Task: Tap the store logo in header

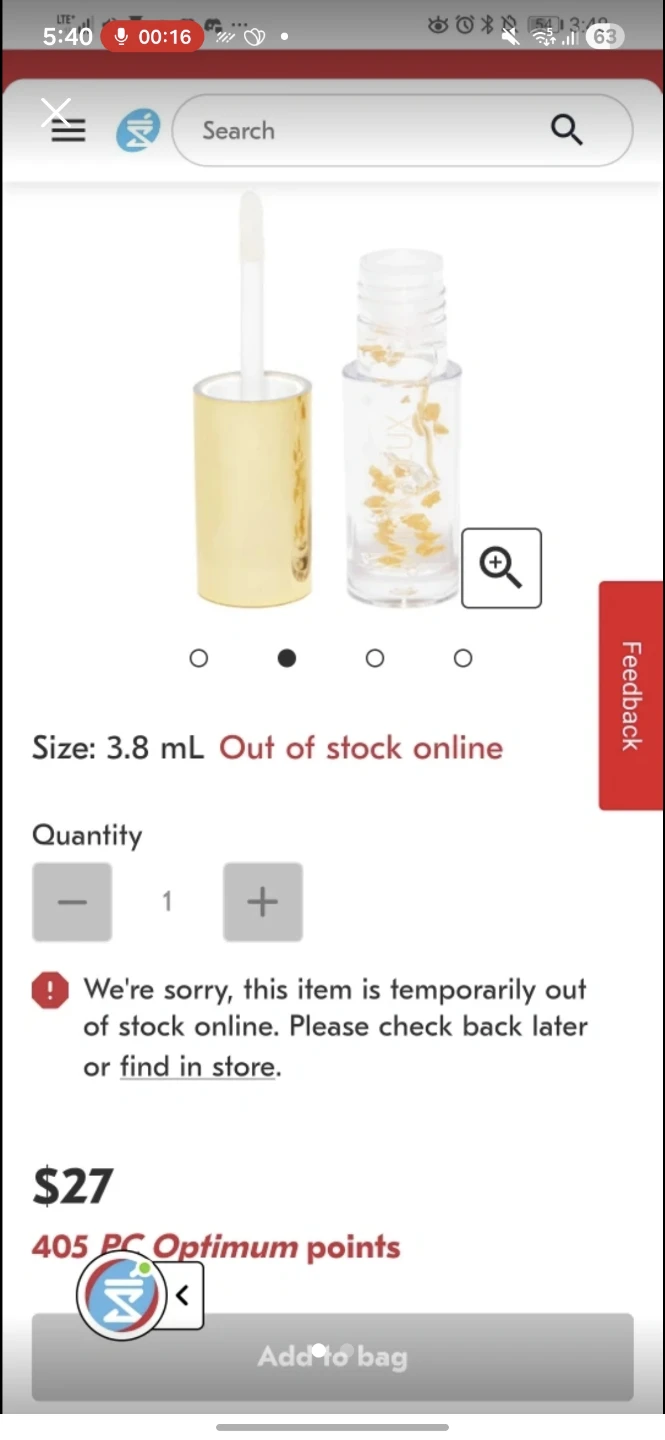Action: [138, 131]
